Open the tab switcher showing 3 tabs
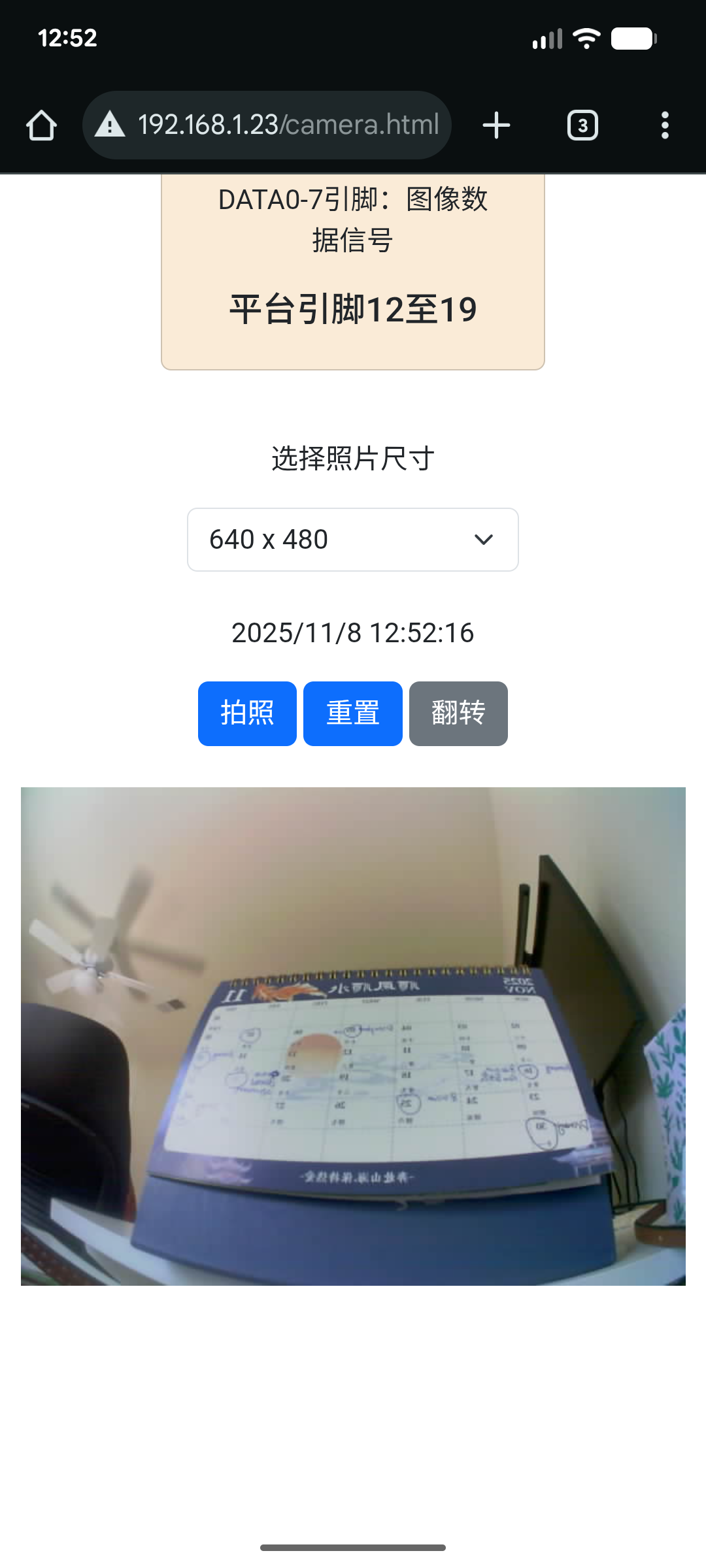The image size is (706, 1568). (582, 125)
